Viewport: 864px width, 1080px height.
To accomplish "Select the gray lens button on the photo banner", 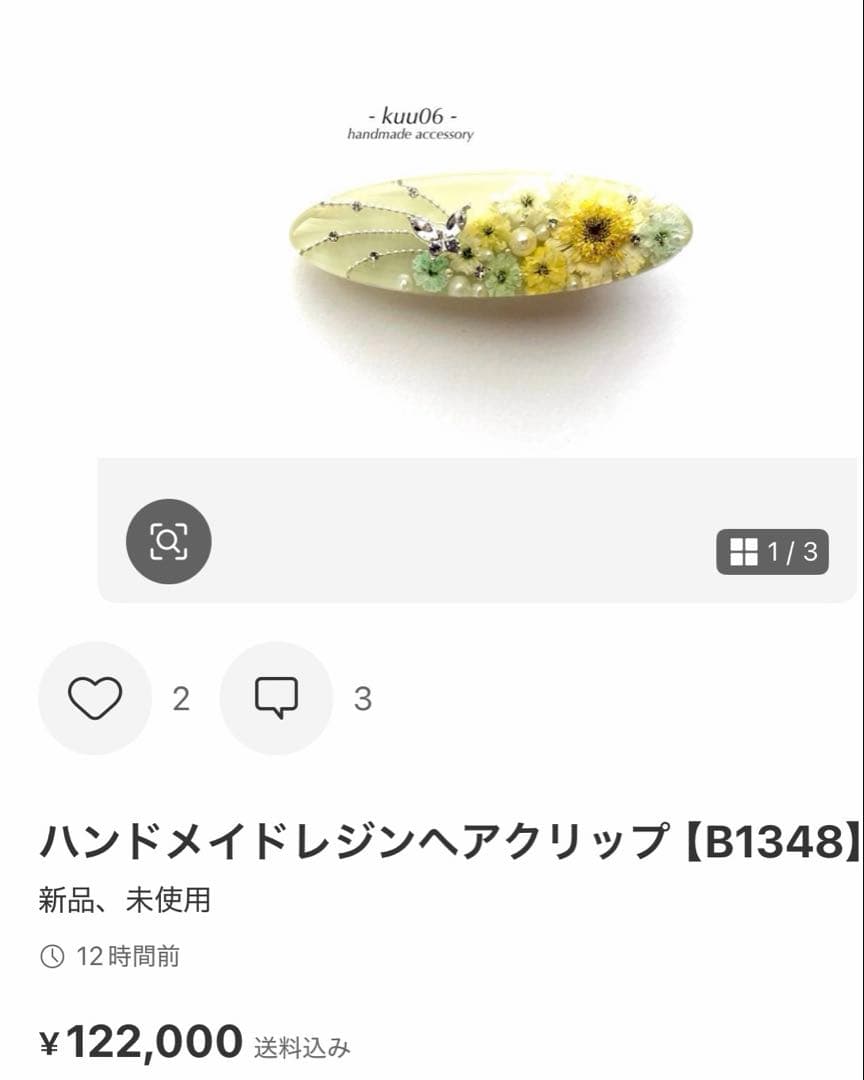I will 168,540.
